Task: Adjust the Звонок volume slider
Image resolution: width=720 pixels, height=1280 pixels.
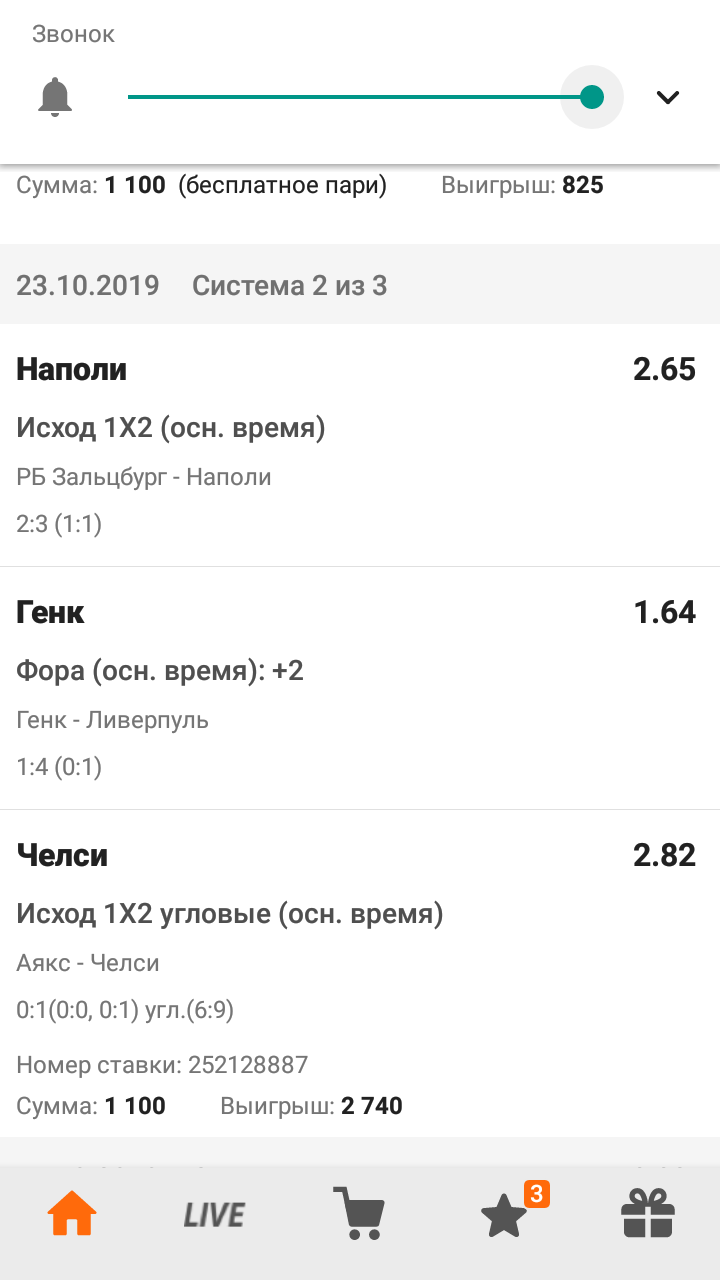Action: [x=591, y=97]
